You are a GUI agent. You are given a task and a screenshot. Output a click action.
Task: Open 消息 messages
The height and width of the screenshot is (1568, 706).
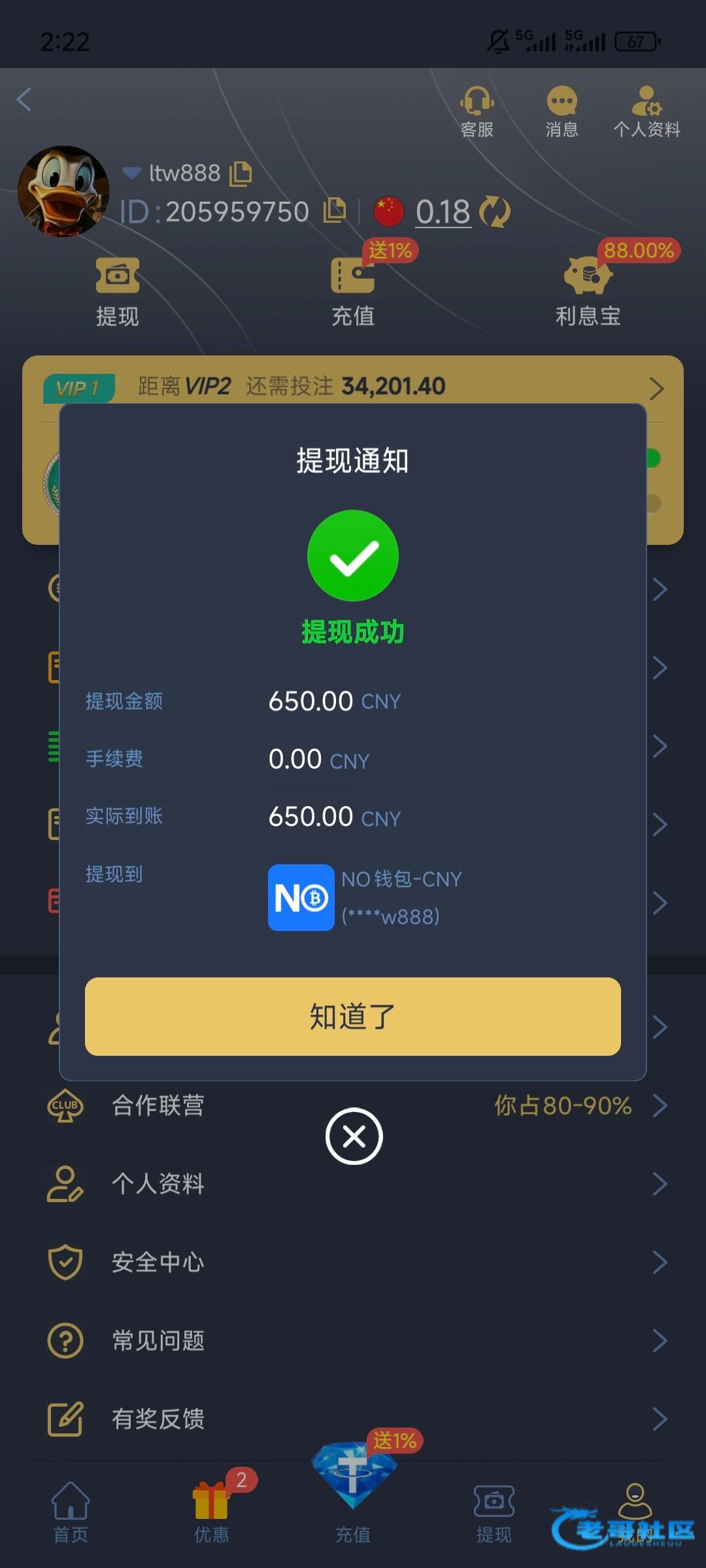pos(562,112)
